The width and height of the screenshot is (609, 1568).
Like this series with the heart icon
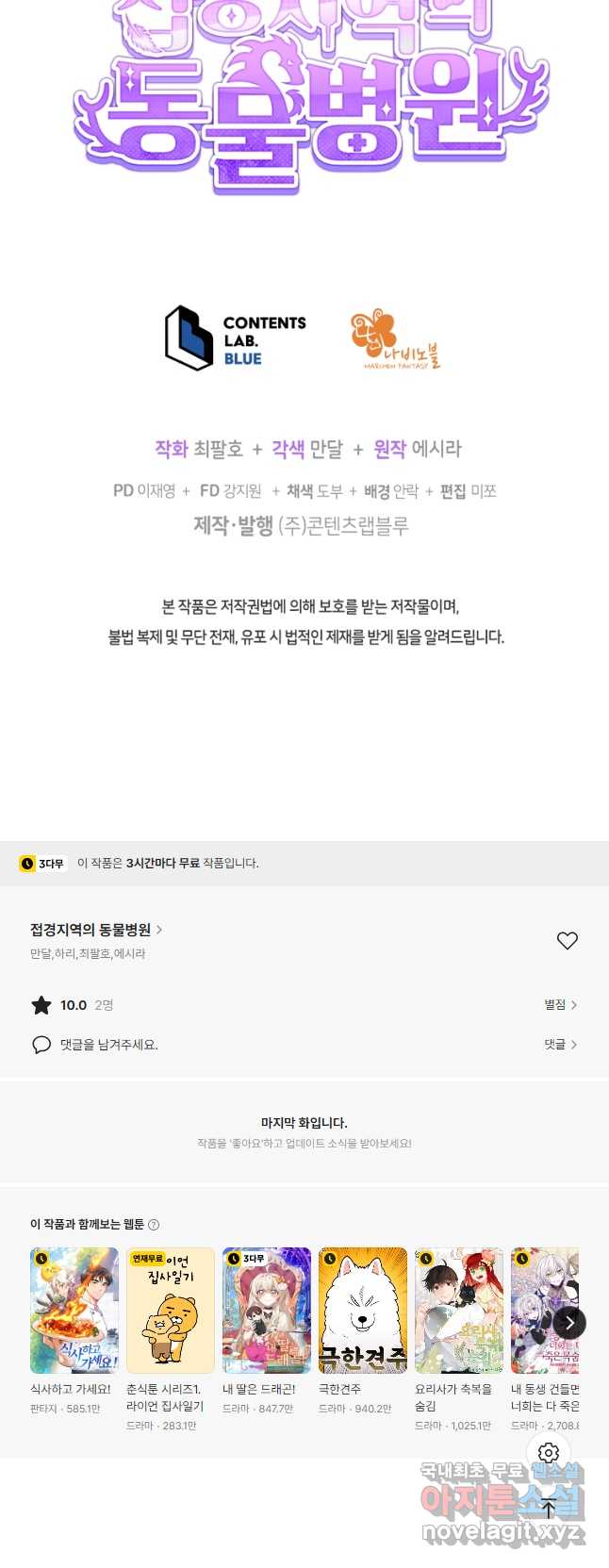pyautogui.click(x=567, y=940)
